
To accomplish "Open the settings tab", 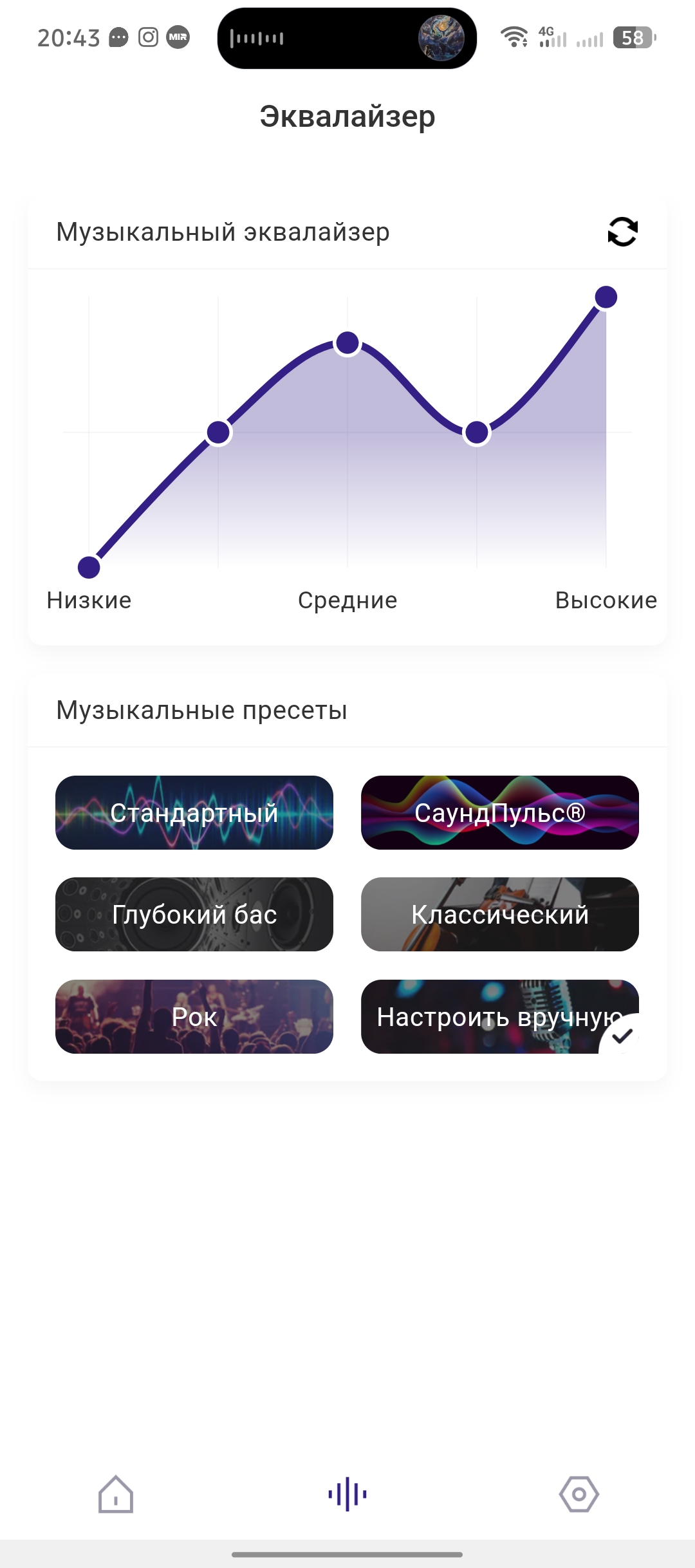I will click(579, 1494).
